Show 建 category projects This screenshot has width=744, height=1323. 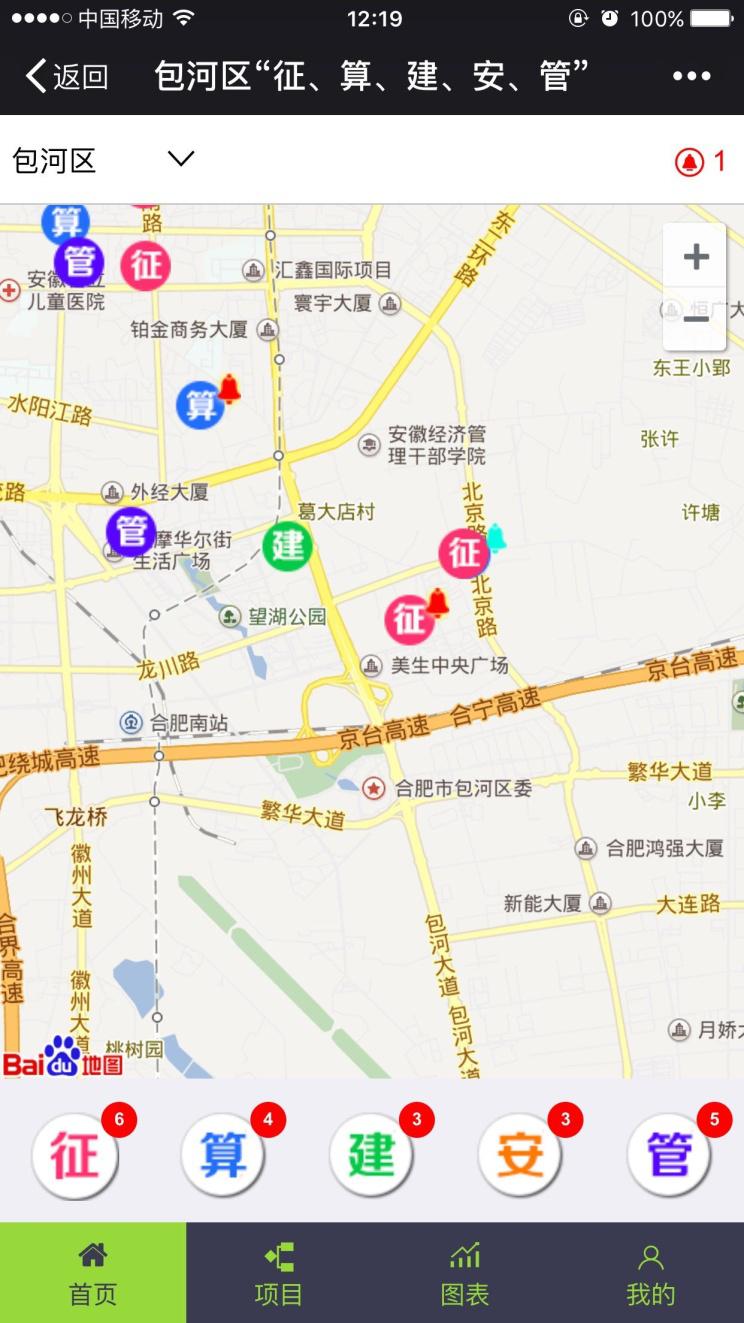pyautogui.click(x=372, y=1155)
